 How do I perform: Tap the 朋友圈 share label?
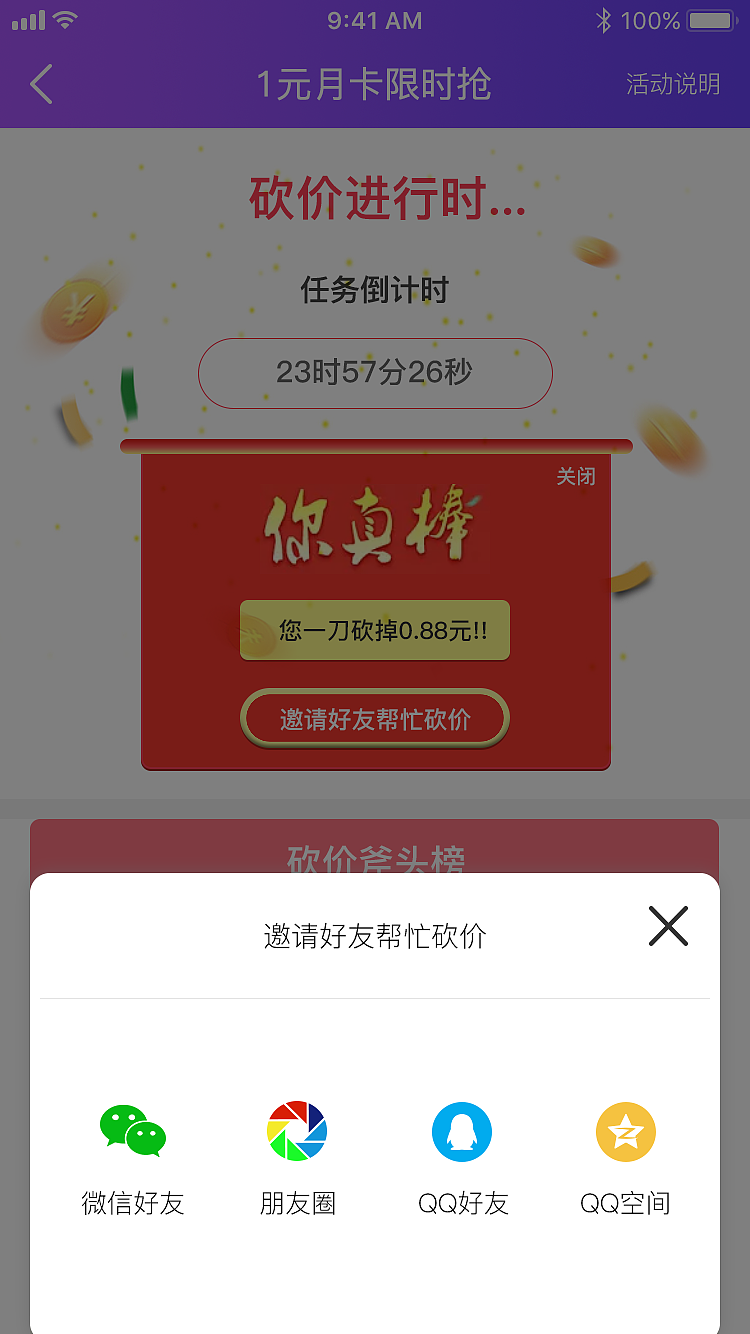pyautogui.click(x=297, y=1204)
